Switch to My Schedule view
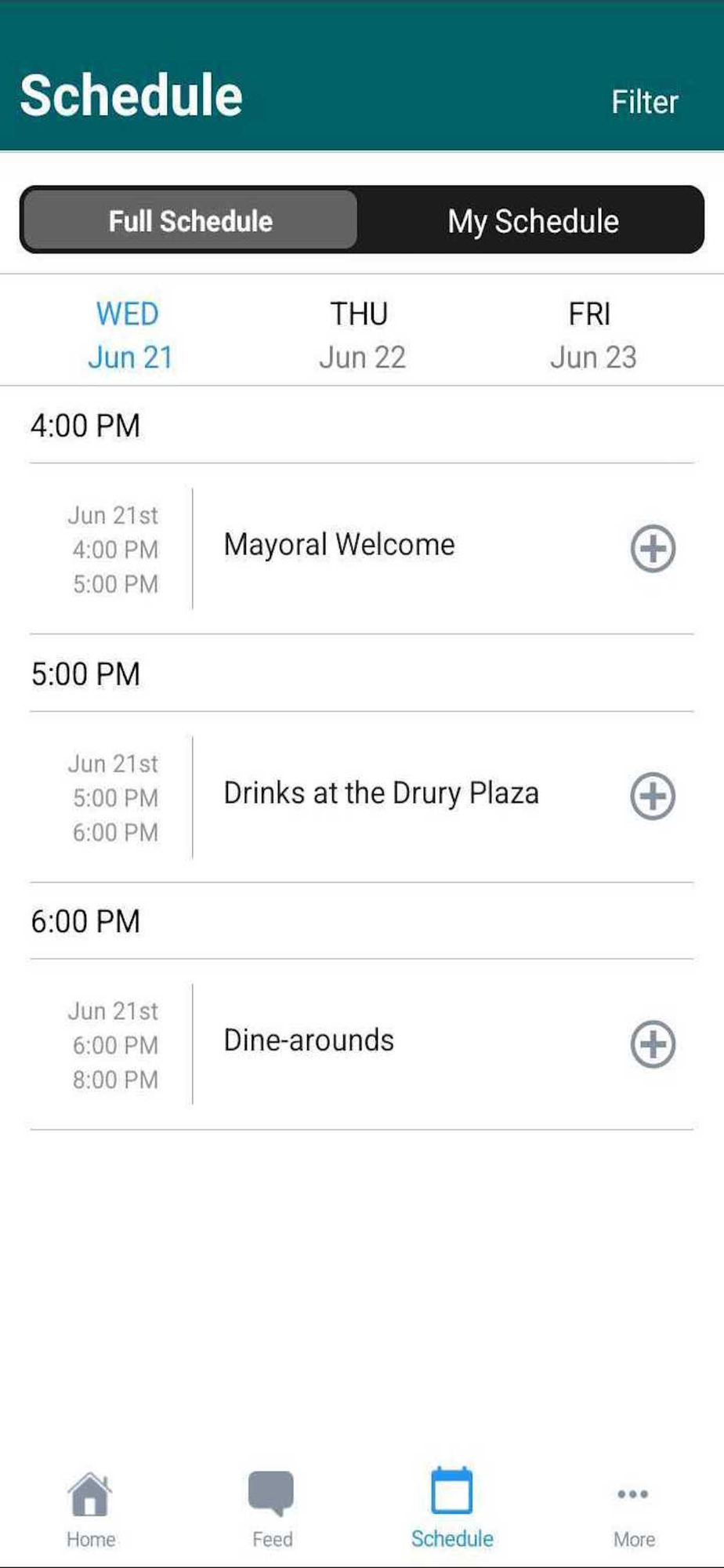 (533, 221)
